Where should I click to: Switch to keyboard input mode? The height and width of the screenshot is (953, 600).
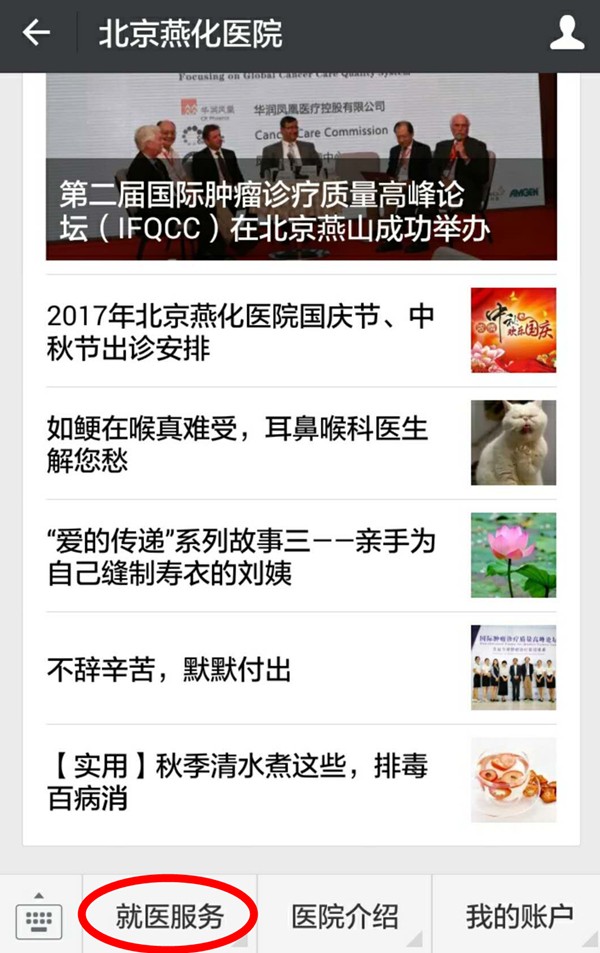39,915
